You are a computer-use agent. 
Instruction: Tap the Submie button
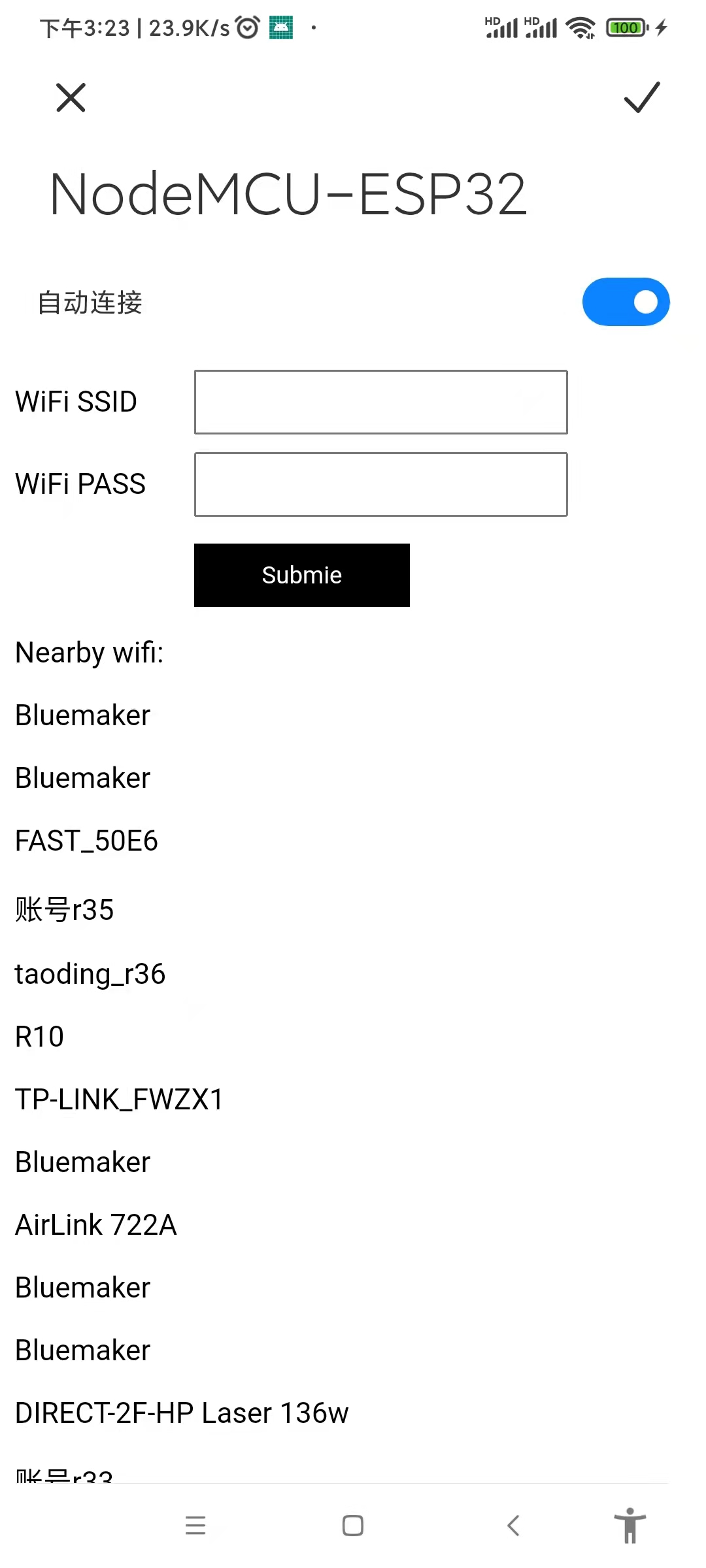tap(302, 575)
